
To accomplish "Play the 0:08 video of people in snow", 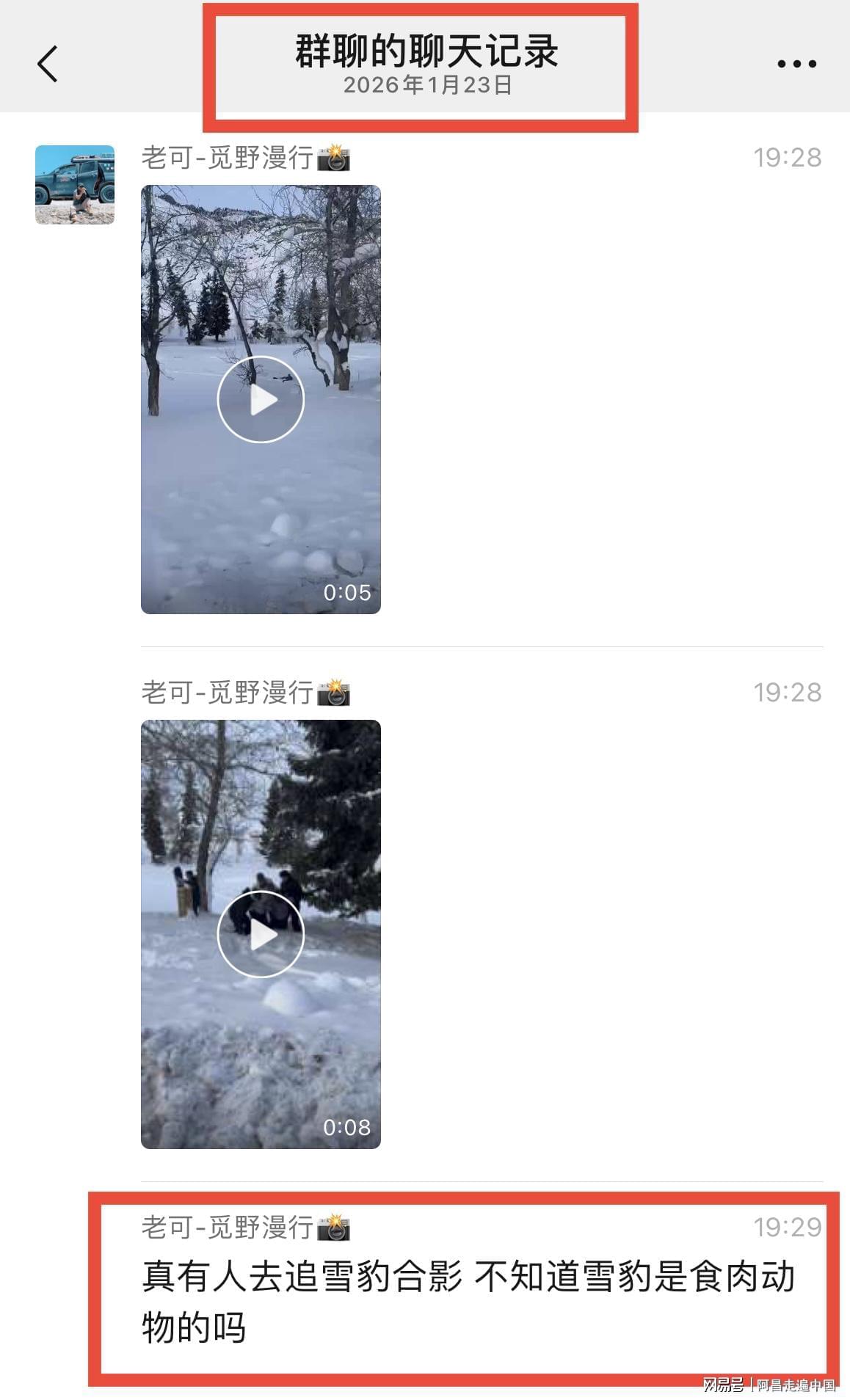I will 261,933.
